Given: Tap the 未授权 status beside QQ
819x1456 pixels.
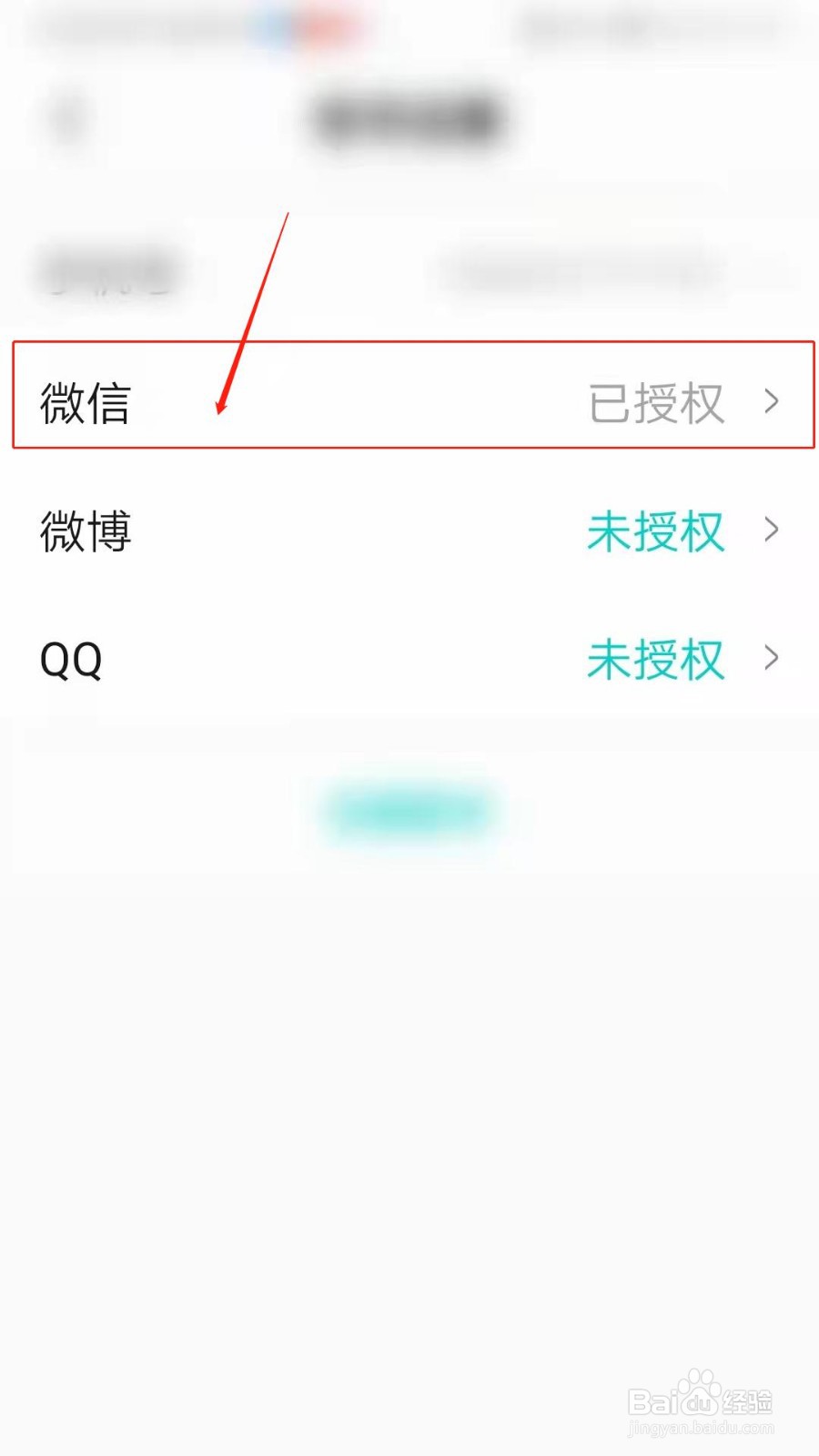Looking at the screenshot, I should pyautogui.click(x=656, y=657).
